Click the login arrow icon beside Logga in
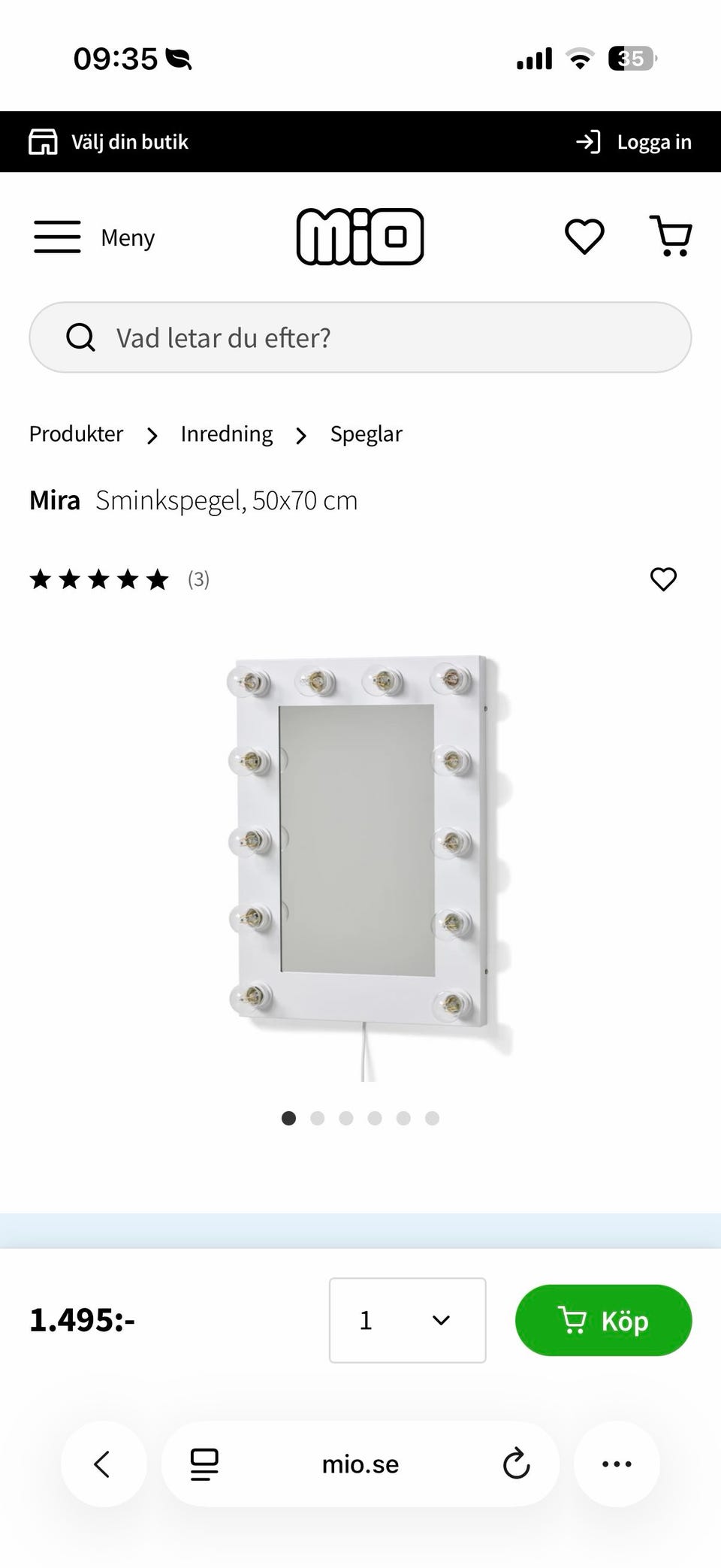 click(589, 141)
